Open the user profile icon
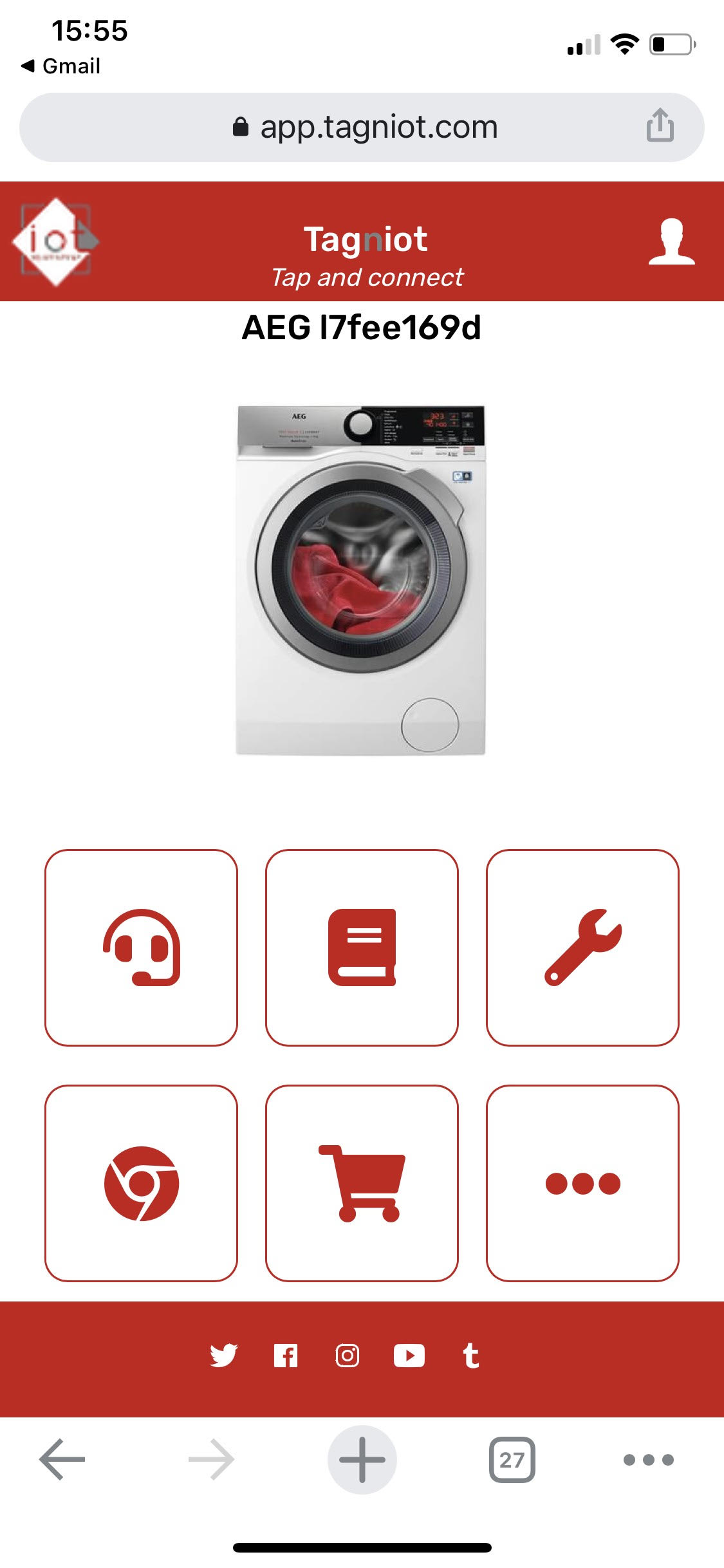 pos(671,241)
